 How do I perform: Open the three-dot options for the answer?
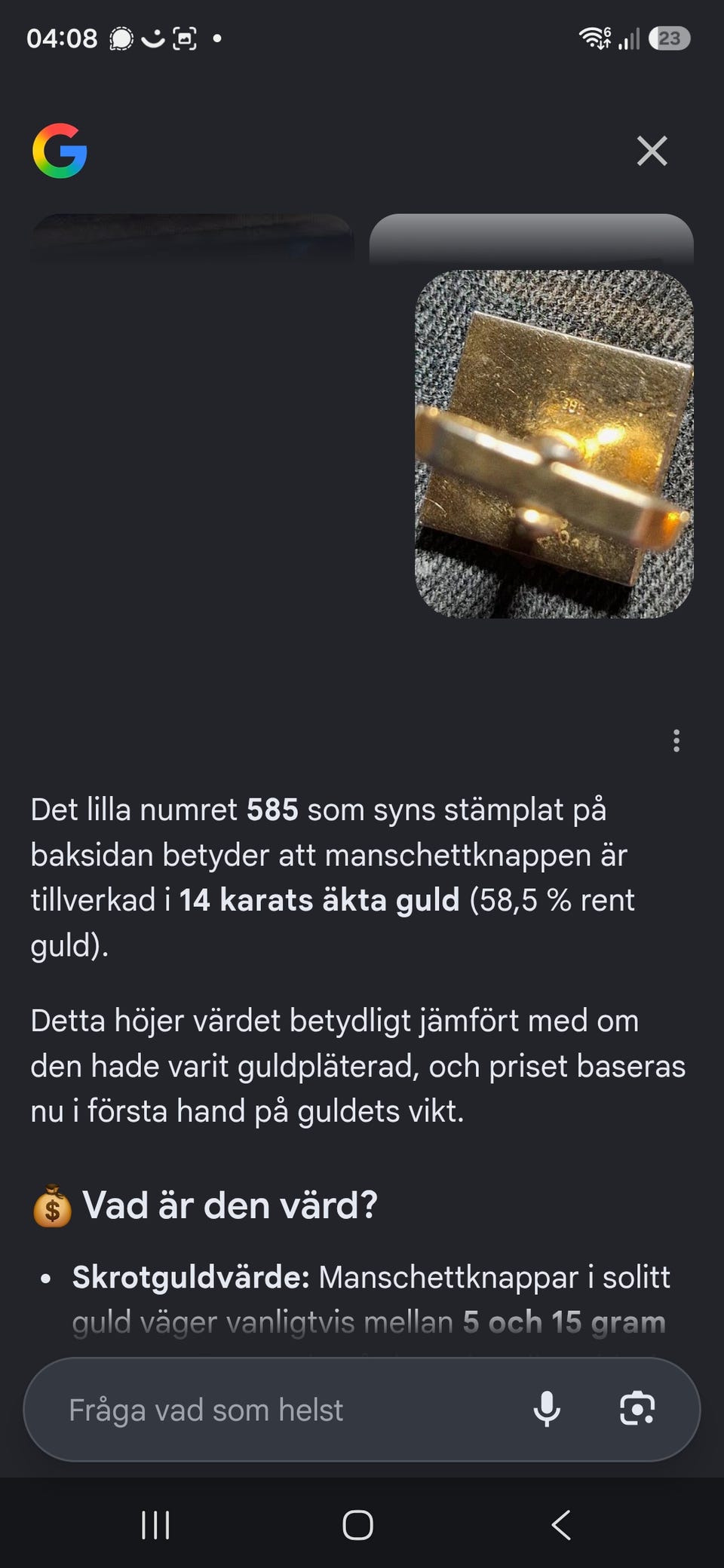[x=676, y=740]
